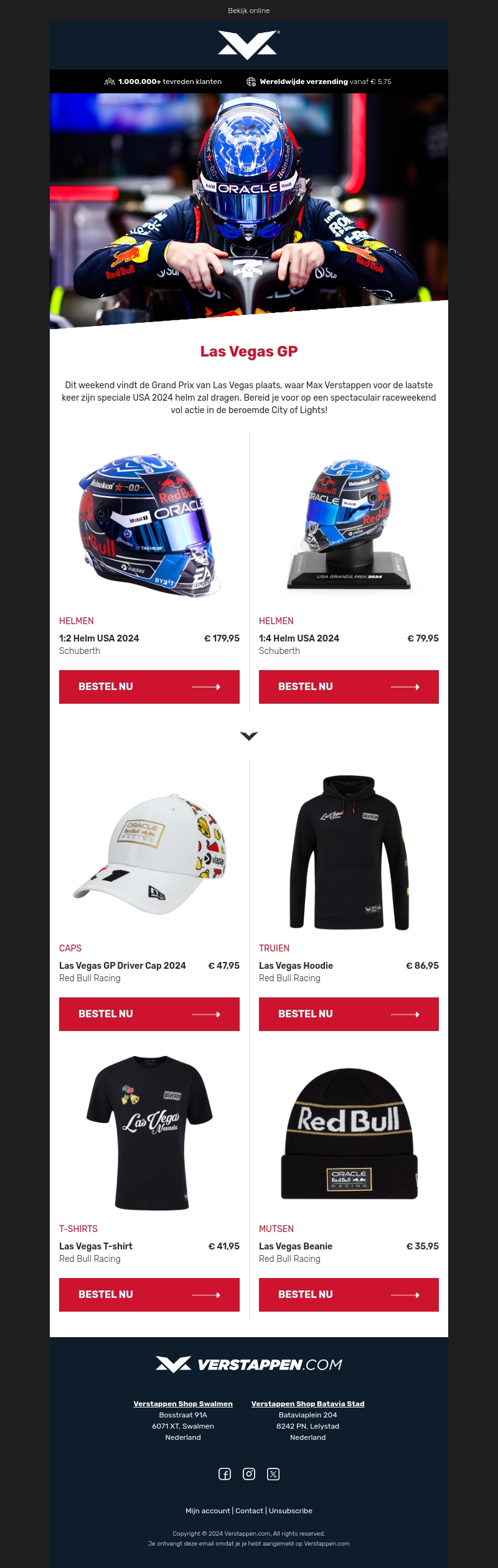The height and width of the screenshot is (1568, 498).
Task: Visit the Instagram profile
Action: (249, 1474)
